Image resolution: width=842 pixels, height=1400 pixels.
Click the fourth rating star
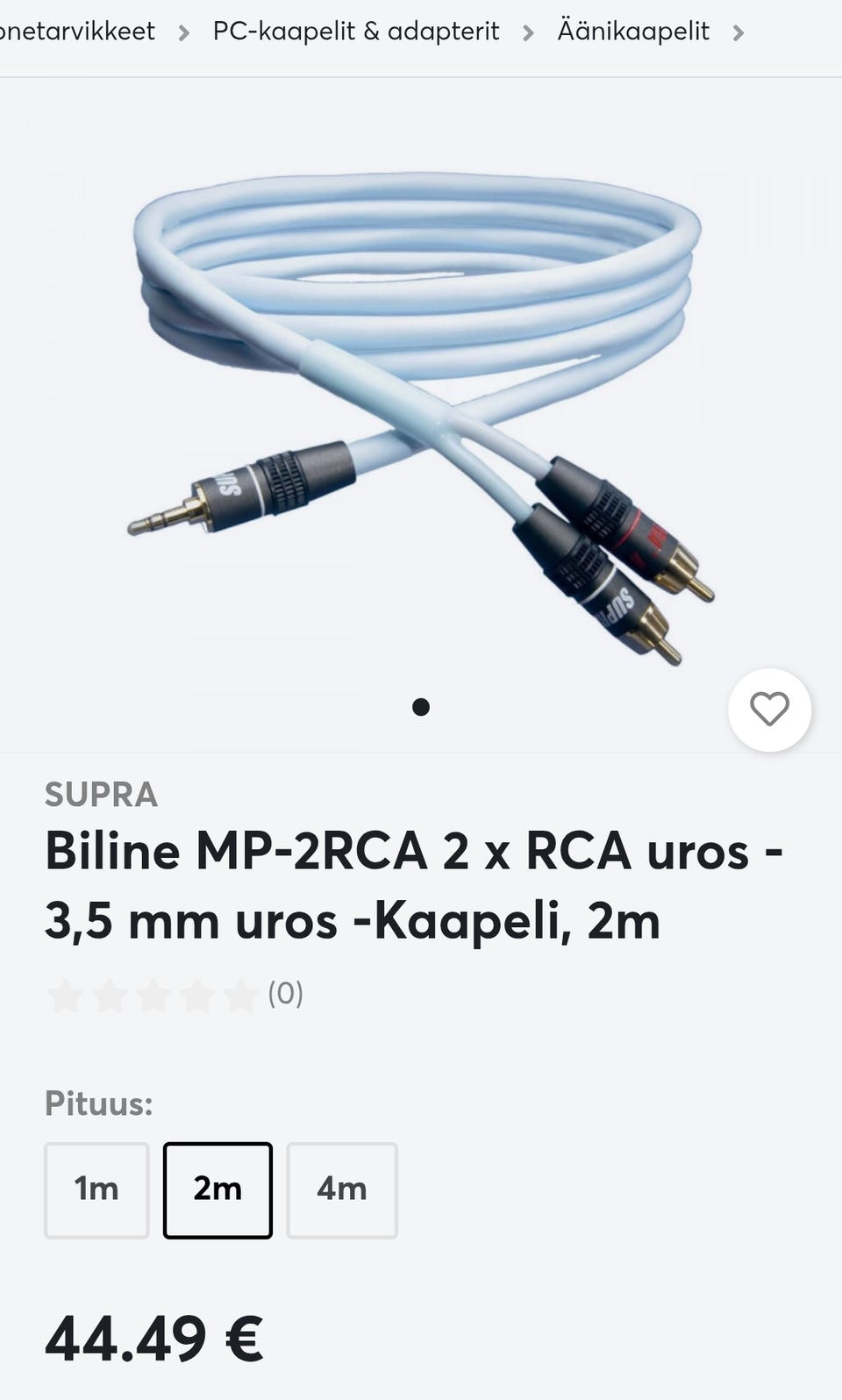(197, 995)
